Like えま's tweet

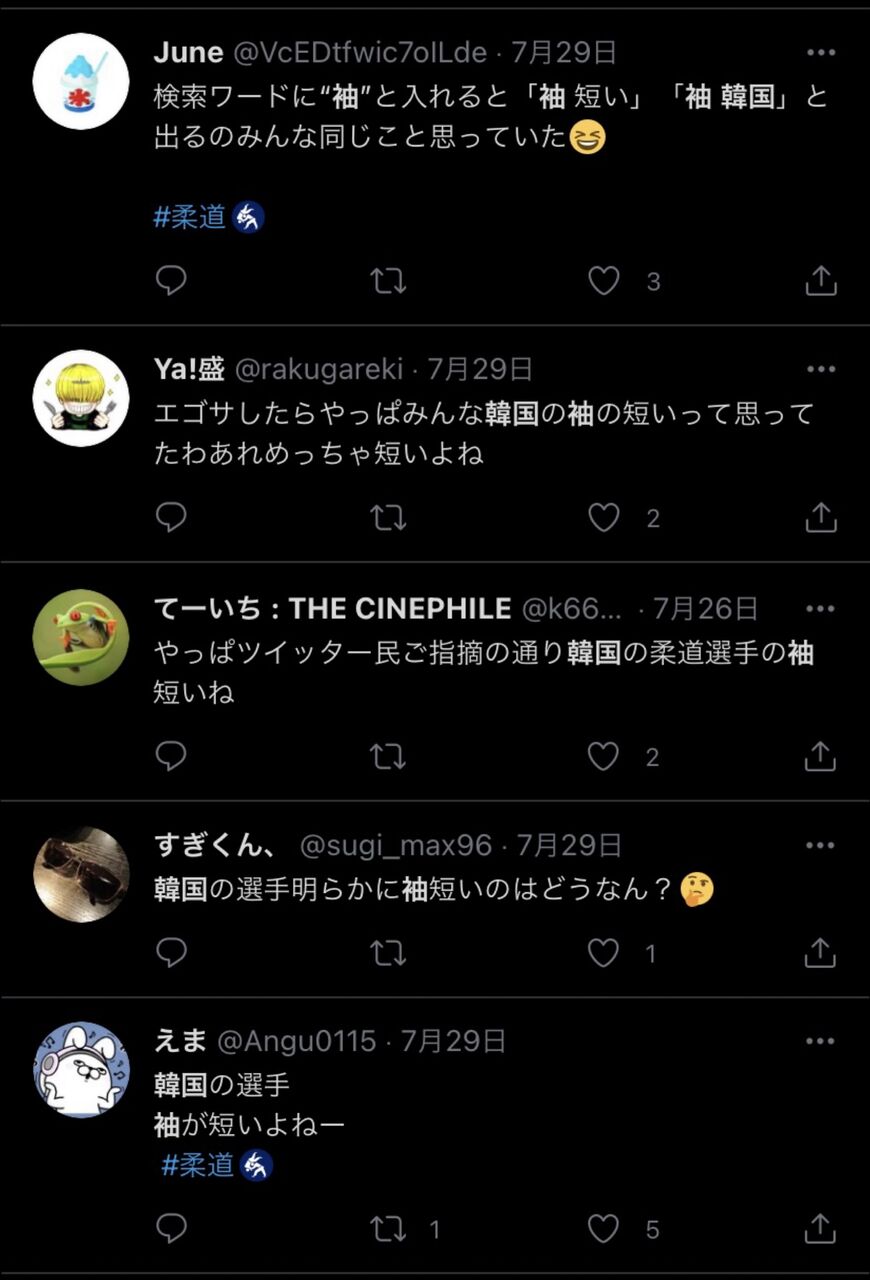click(x=603, y=1229)
